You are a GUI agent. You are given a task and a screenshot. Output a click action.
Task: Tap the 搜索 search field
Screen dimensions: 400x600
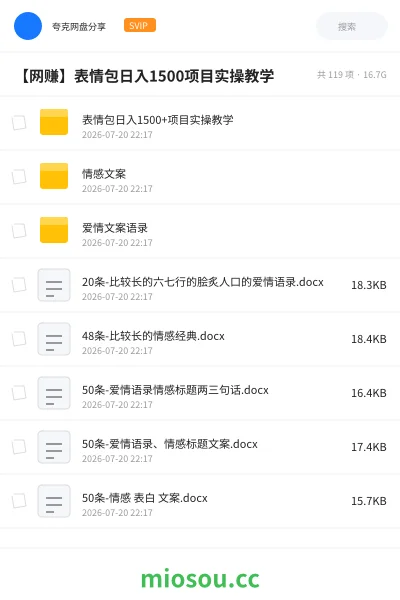351,26
